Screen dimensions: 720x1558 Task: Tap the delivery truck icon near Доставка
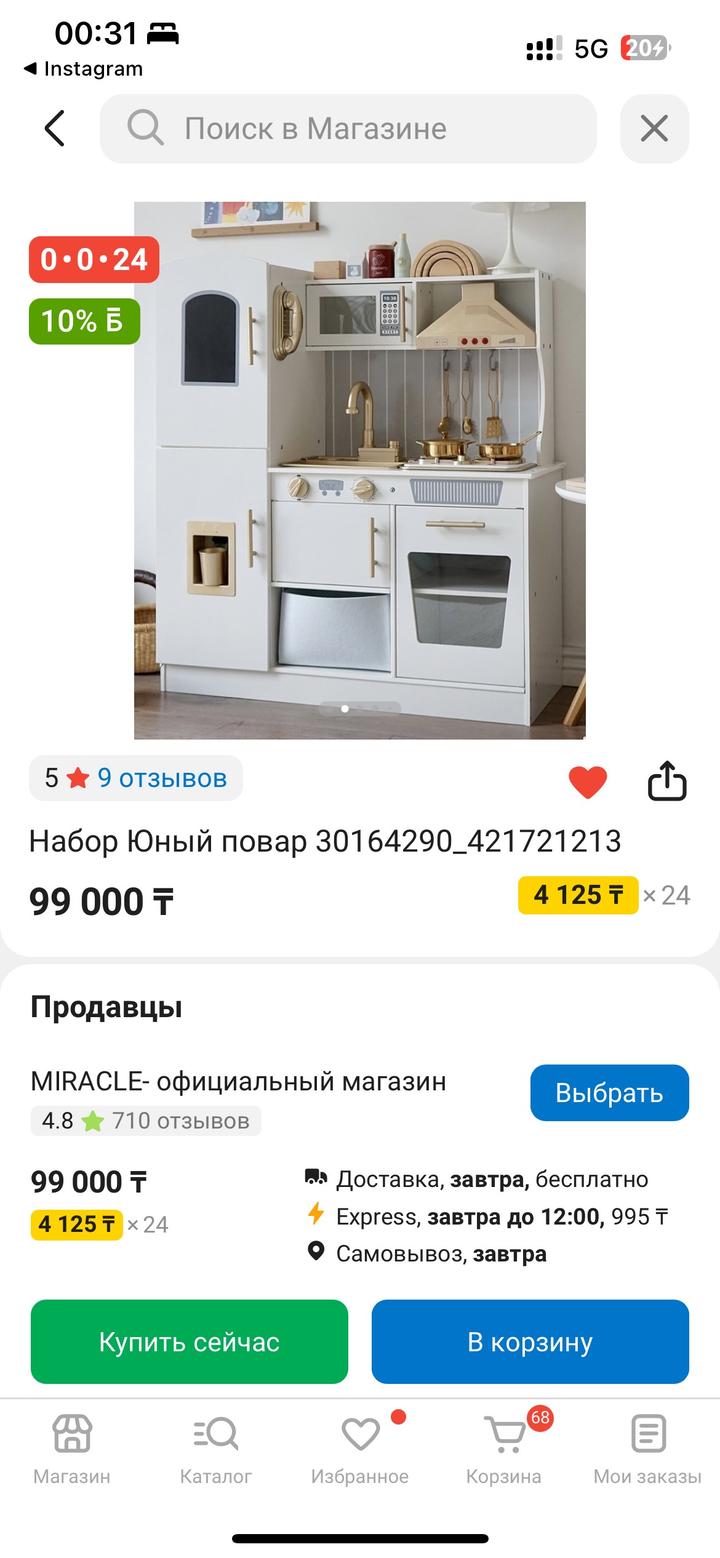[x=317, y=1178]
